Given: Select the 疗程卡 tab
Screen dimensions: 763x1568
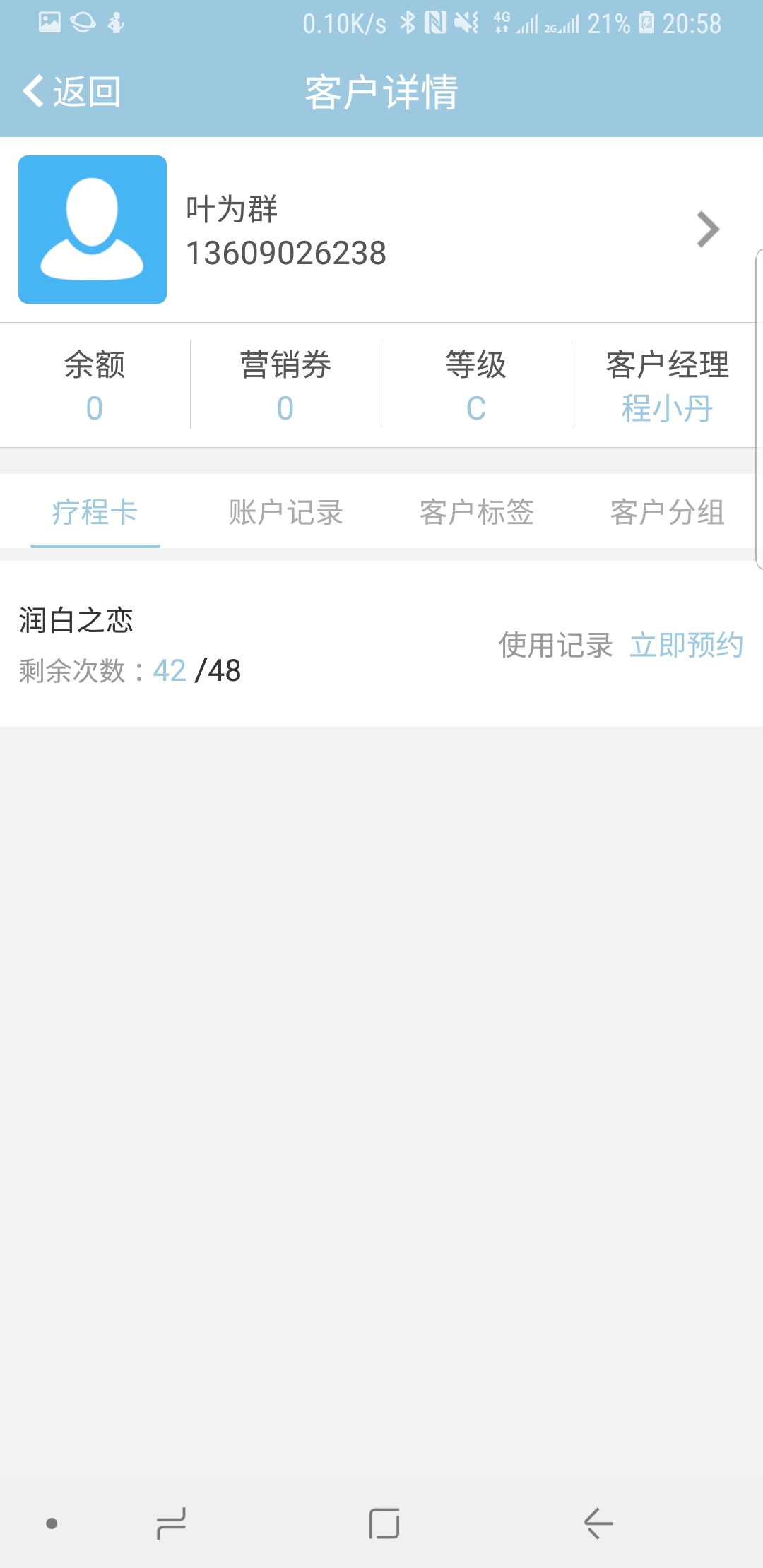Looking at the screenshot, I should coord(95,512).
